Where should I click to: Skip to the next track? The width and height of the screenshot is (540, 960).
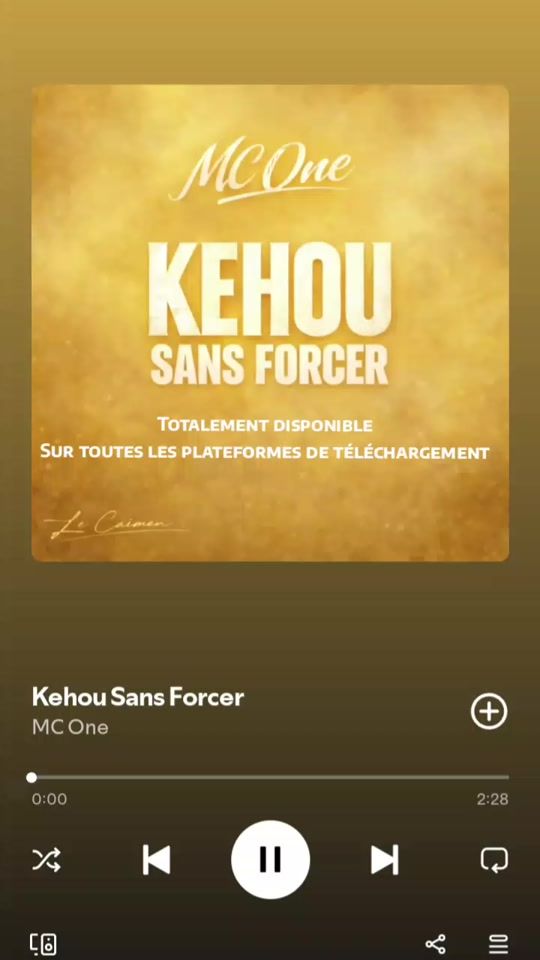(384, 860)
